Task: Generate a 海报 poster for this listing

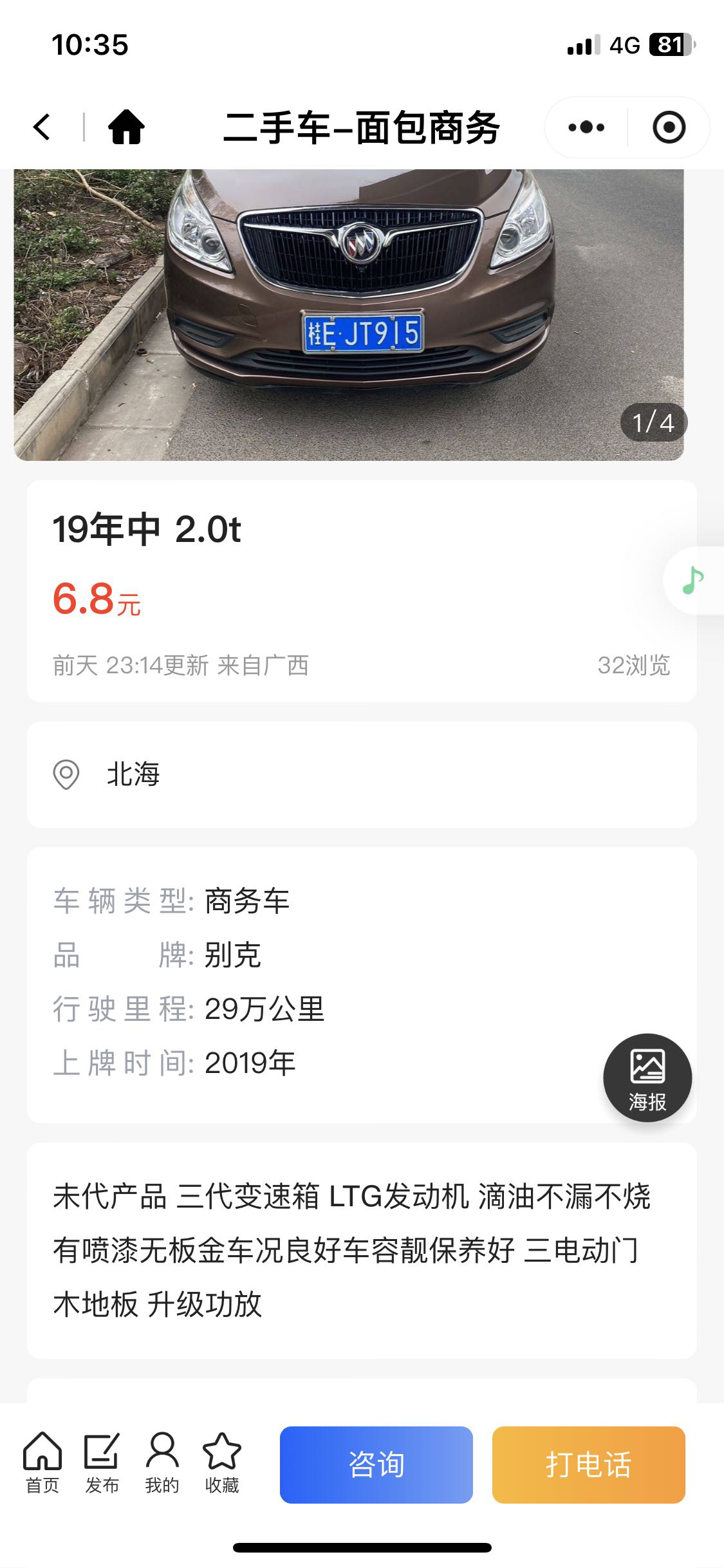Action: coord(647,1078)
